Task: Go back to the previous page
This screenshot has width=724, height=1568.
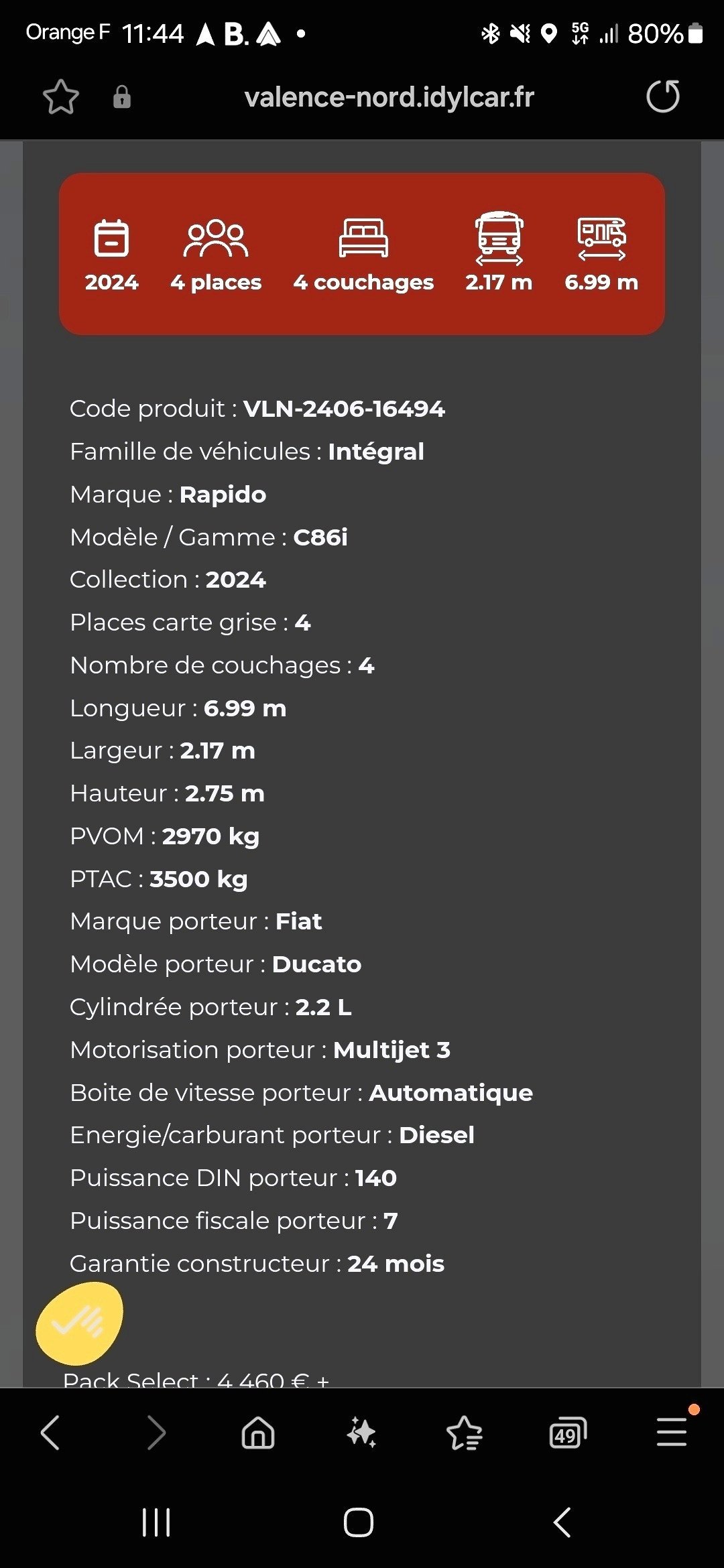Action: pyautogui.click(x=51, y=1433)
